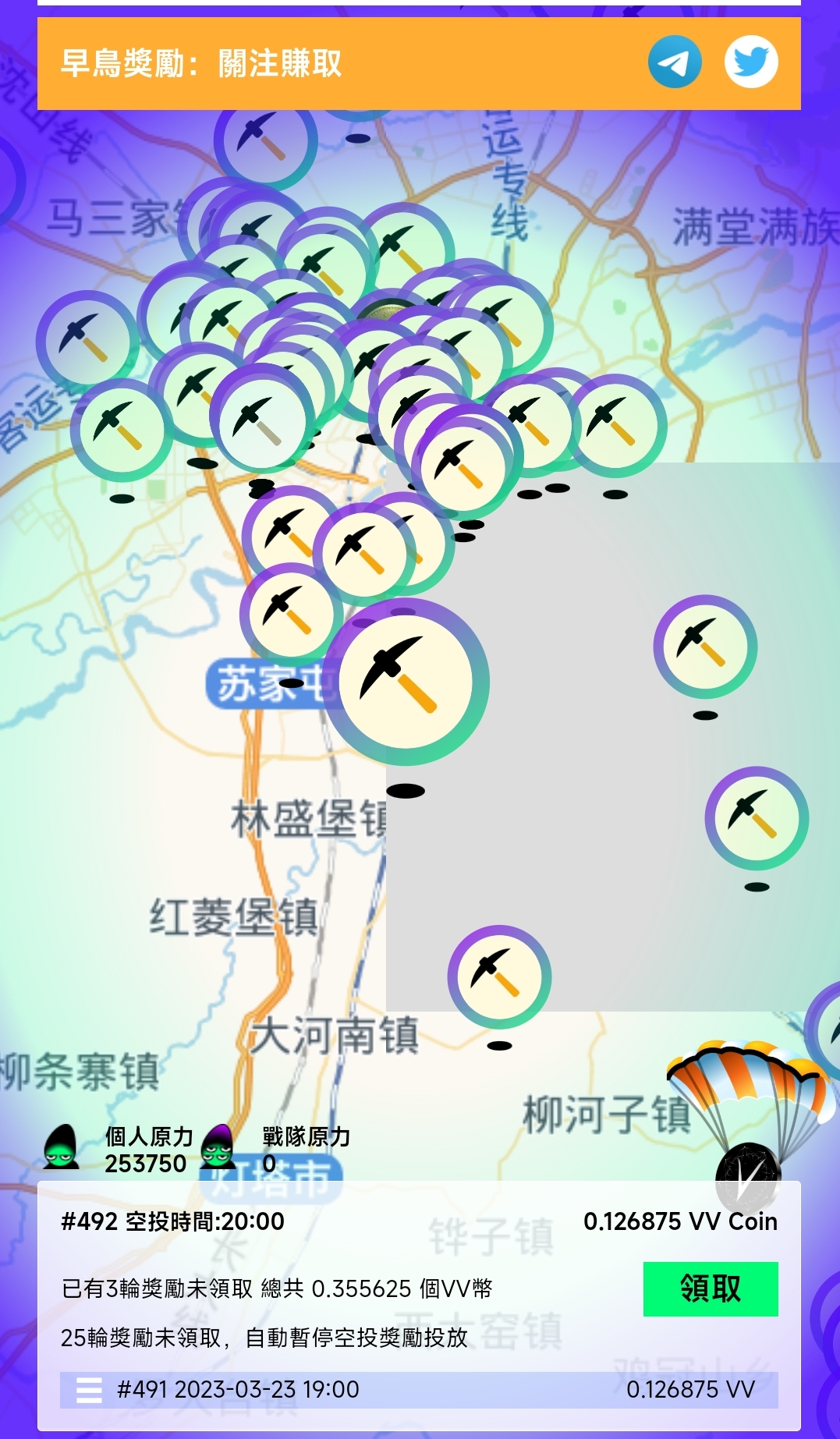Viewport: 840px width, 1439px height.
Task: Open the Telegram icon in the banner
Action: 675,62
